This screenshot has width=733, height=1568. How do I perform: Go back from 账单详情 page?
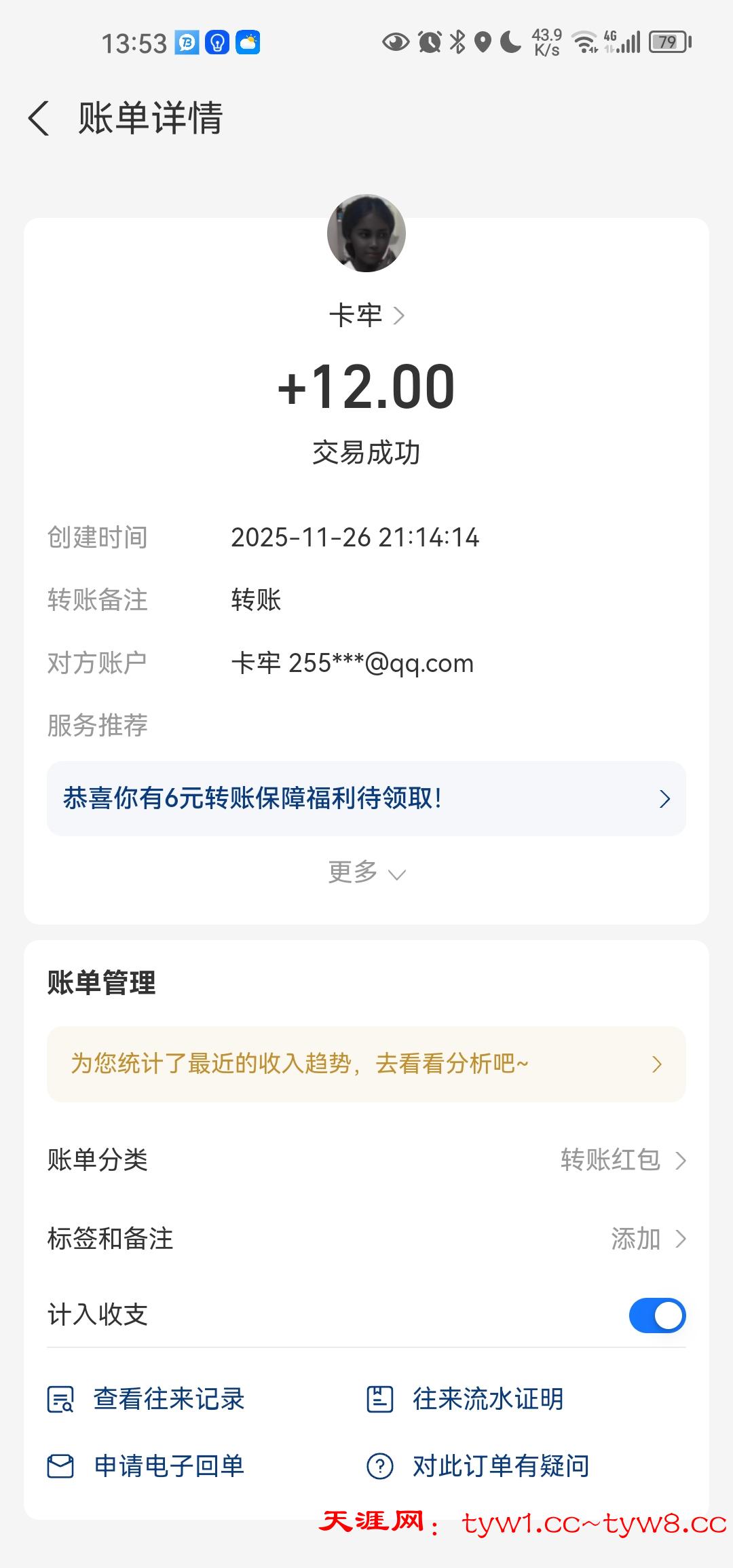tap(39, 118)
